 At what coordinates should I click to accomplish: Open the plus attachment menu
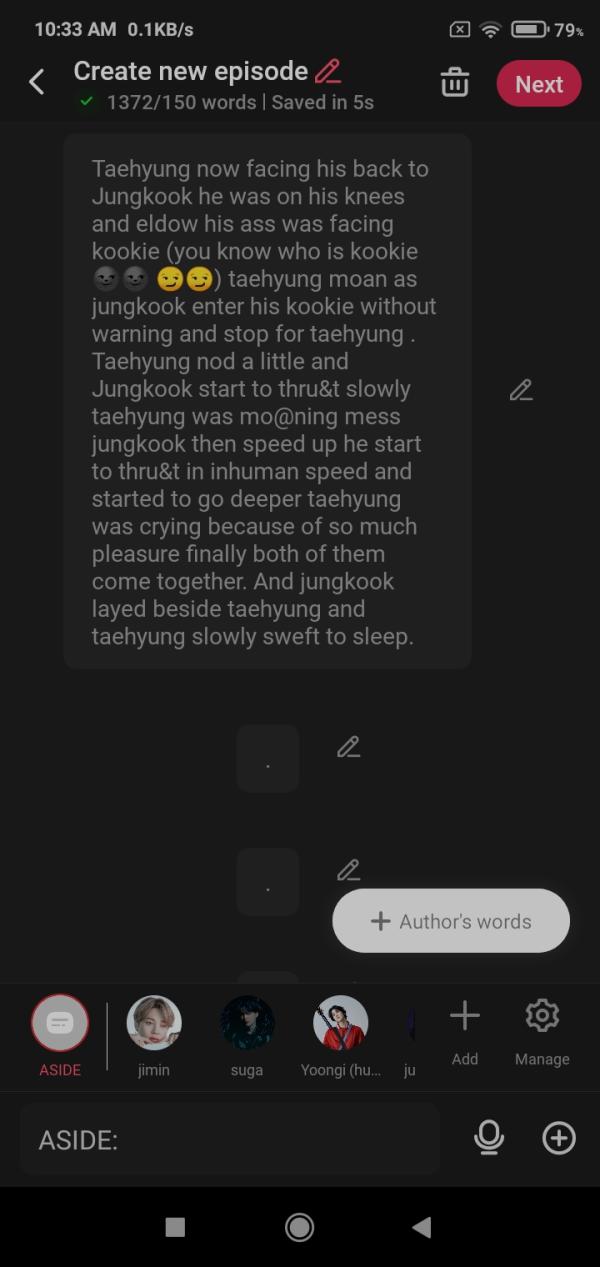[x=558, y=1138]
